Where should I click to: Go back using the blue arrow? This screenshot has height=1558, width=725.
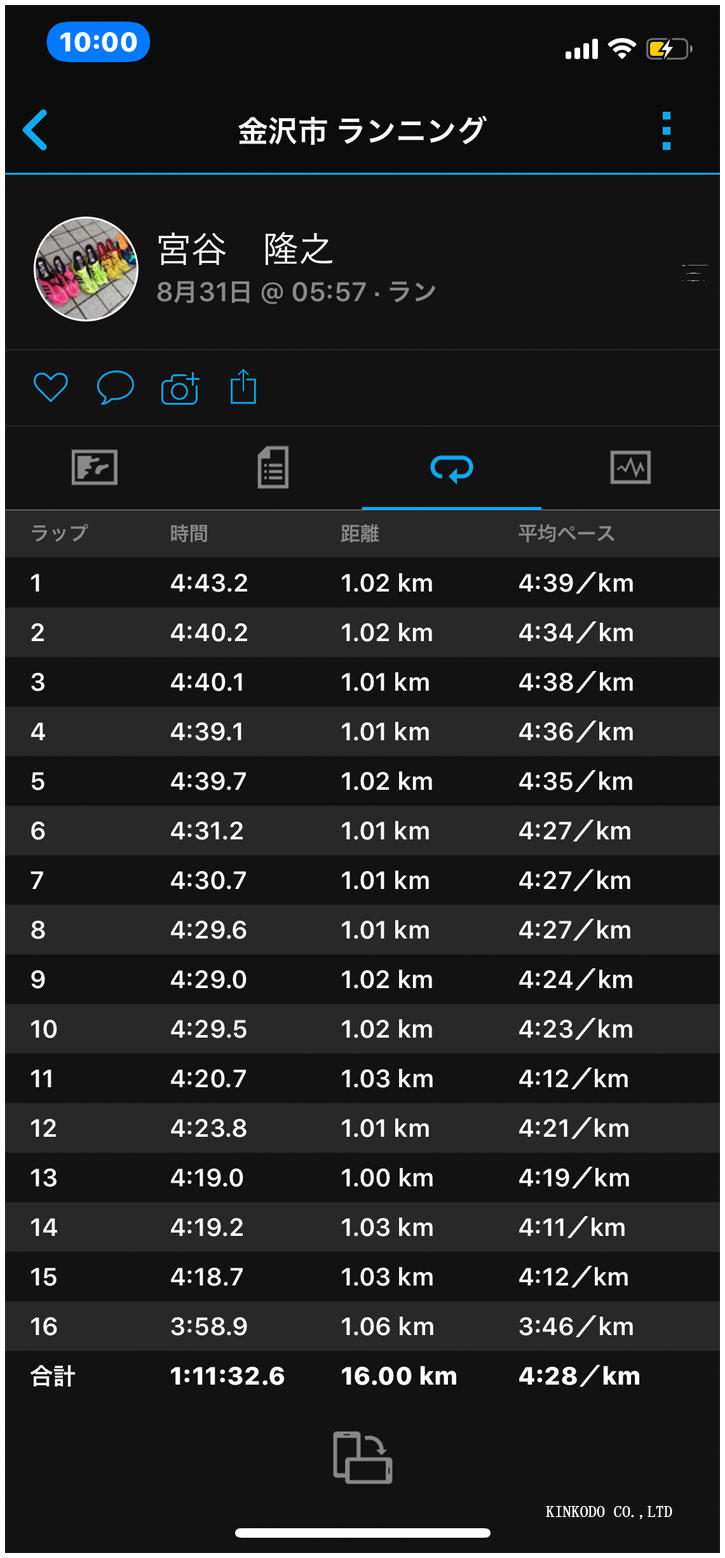[x=35, y=131]
